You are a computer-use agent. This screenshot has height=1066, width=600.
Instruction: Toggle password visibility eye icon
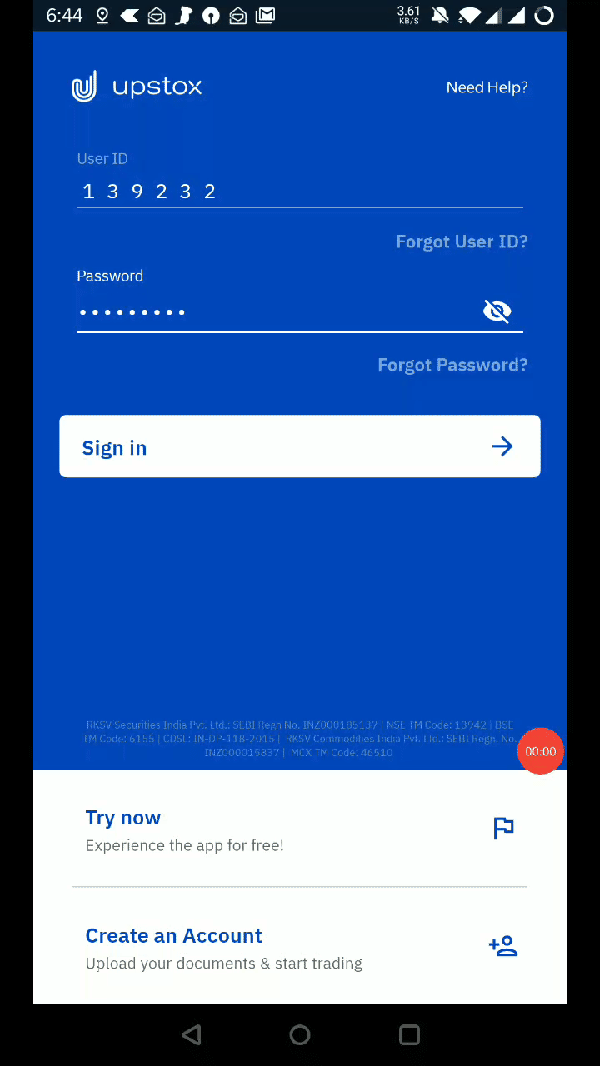tap(497, 311)
